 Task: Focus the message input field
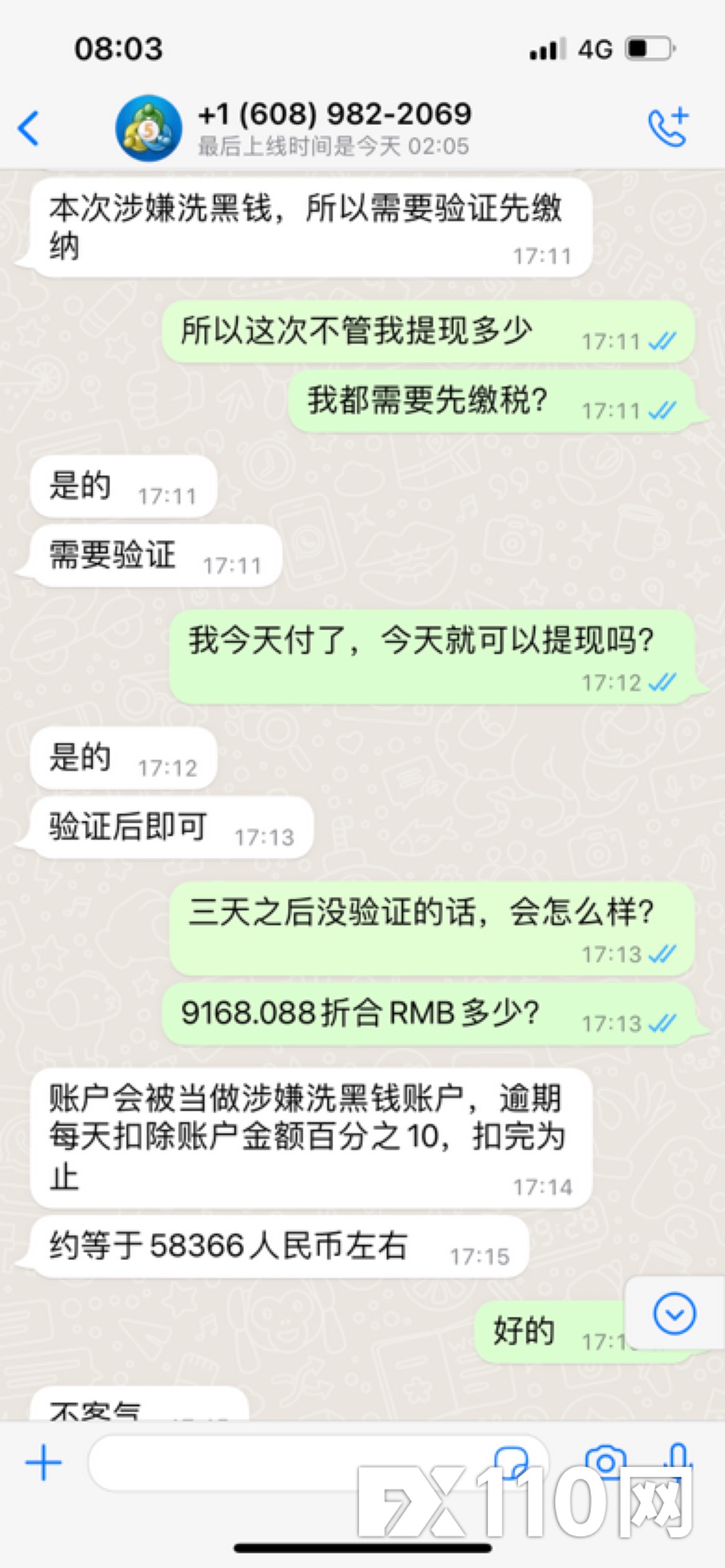(x=285, y=1463)
